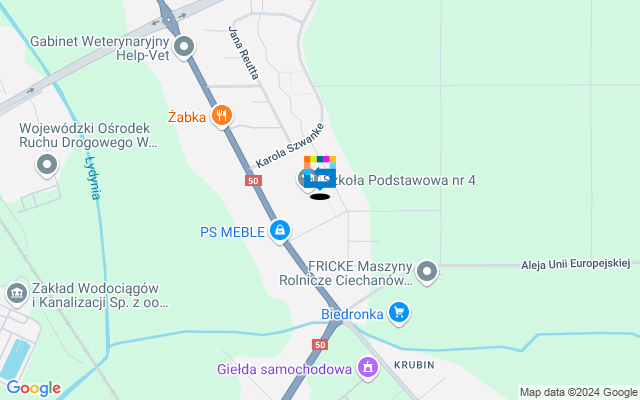Tap the custom marker at Szkoła Podstawowa nr 4

320,174
